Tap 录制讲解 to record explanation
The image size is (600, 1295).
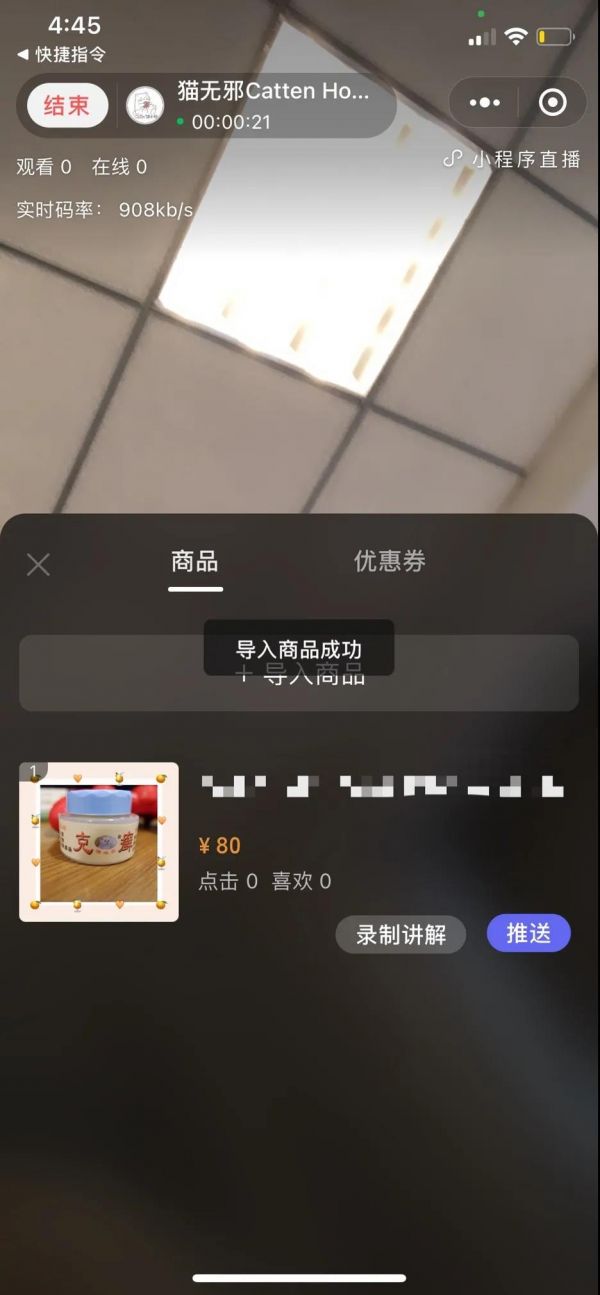[400, 935]
